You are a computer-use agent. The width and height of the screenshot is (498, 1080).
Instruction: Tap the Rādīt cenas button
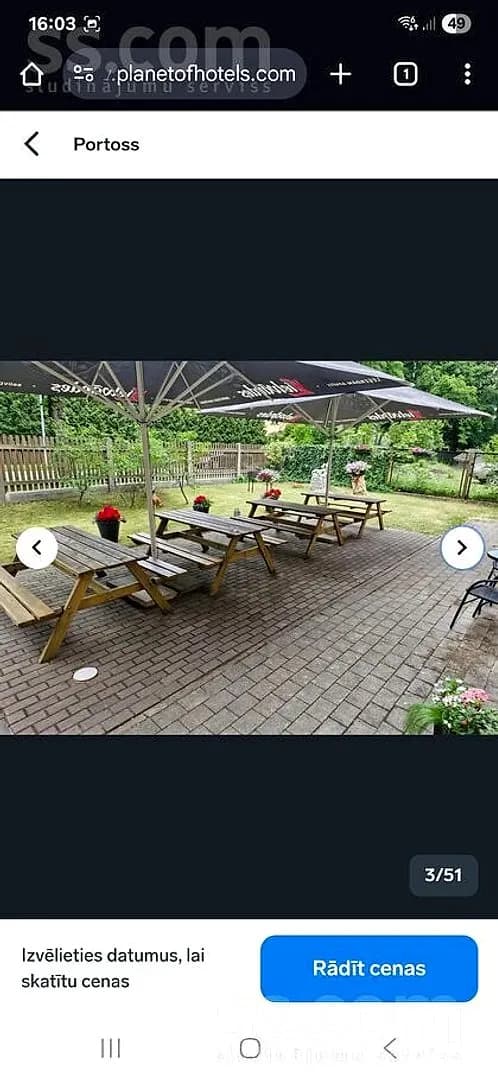(x=369, y=968)
